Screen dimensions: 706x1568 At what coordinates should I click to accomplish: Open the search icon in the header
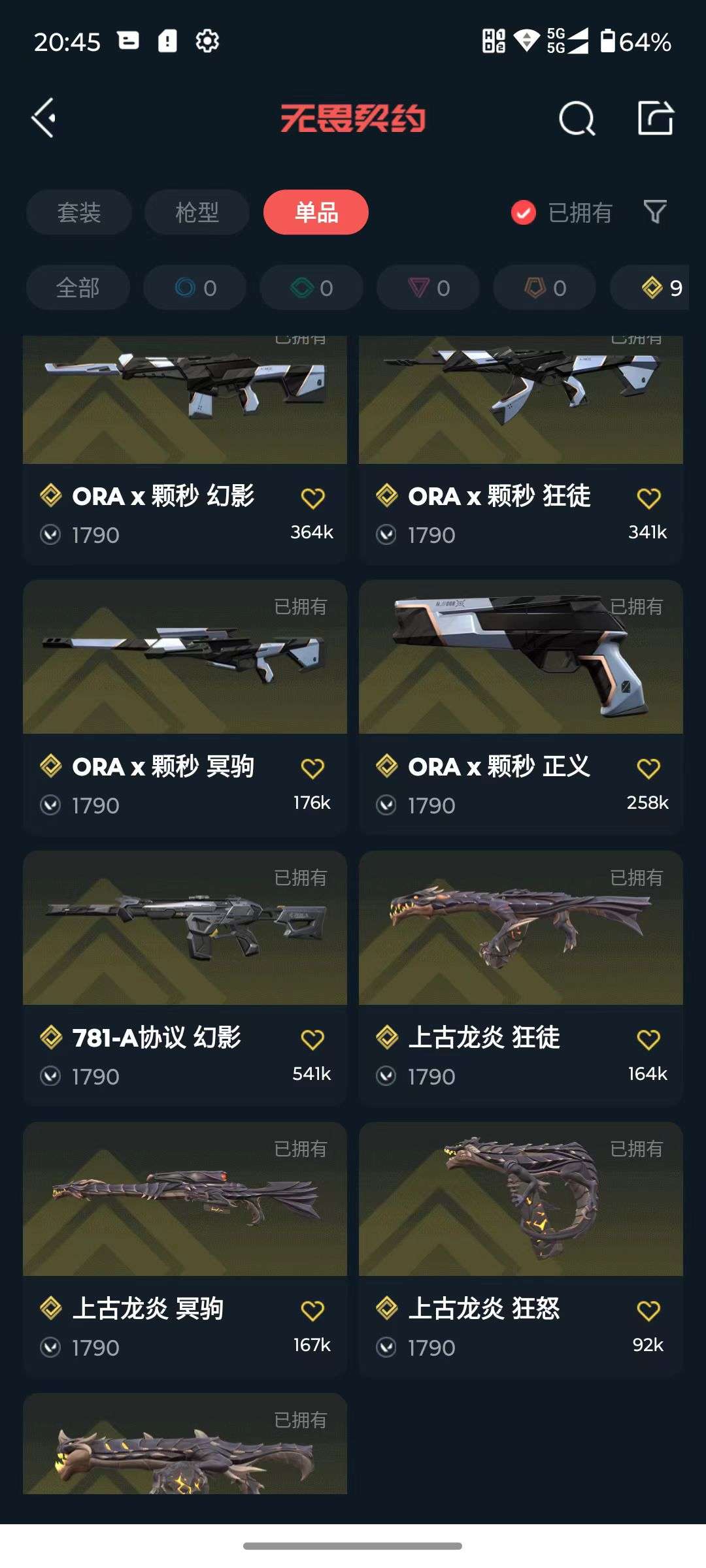tap(577, 119)
